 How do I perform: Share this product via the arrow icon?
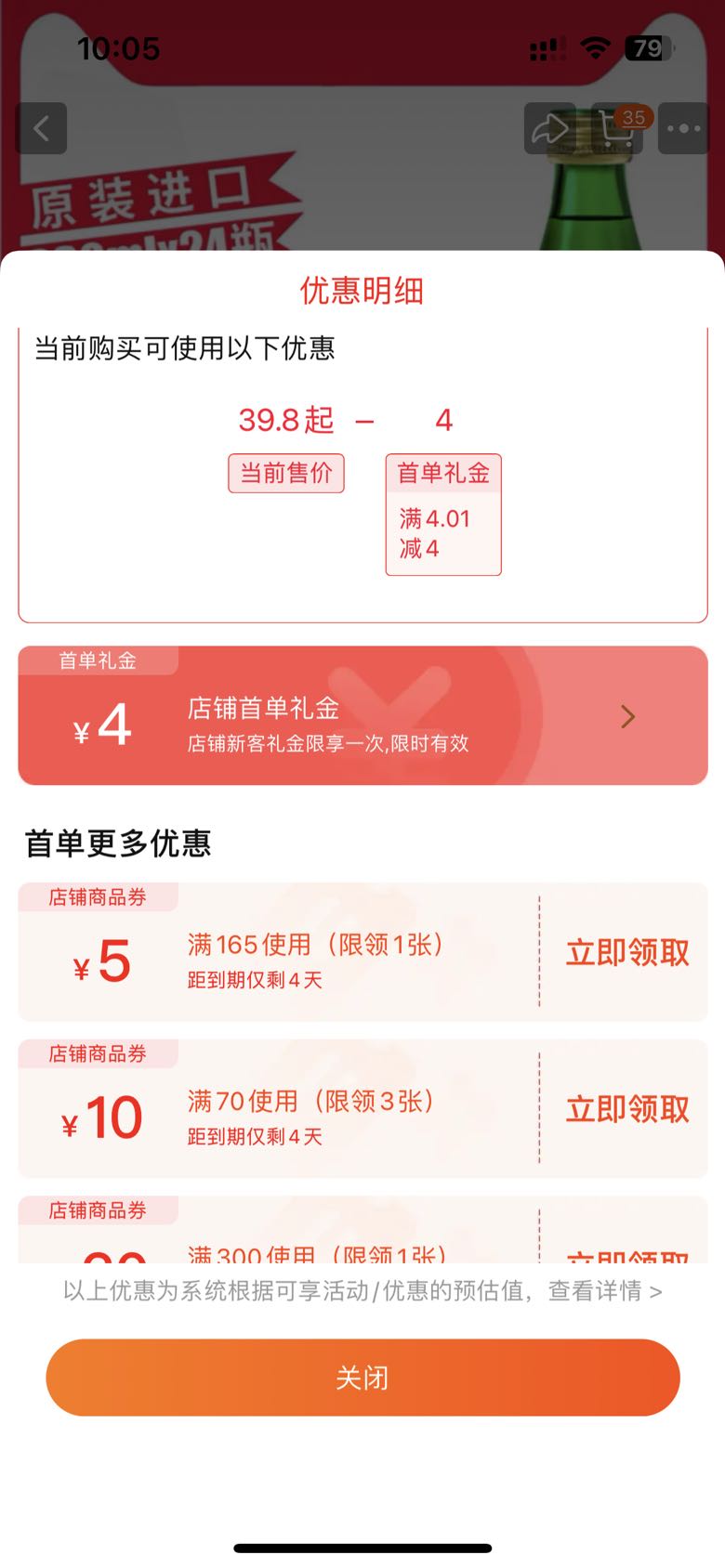tap(549, 128)
